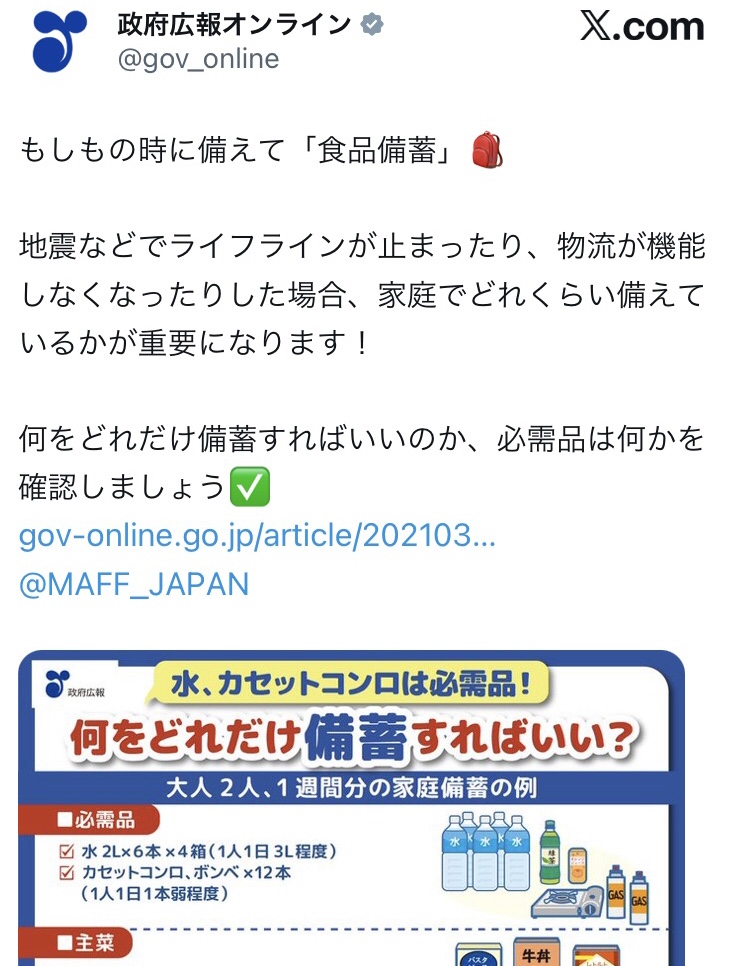Open the 政府広報オンライン account name
Screen dimensions: 734x966
233,24
